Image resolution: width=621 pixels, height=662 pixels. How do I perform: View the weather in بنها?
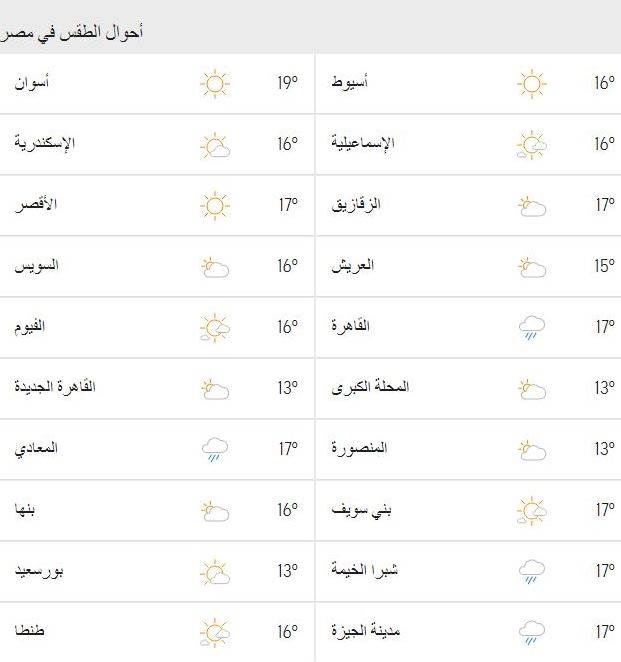pyautogui.click(x=28, y=510)
